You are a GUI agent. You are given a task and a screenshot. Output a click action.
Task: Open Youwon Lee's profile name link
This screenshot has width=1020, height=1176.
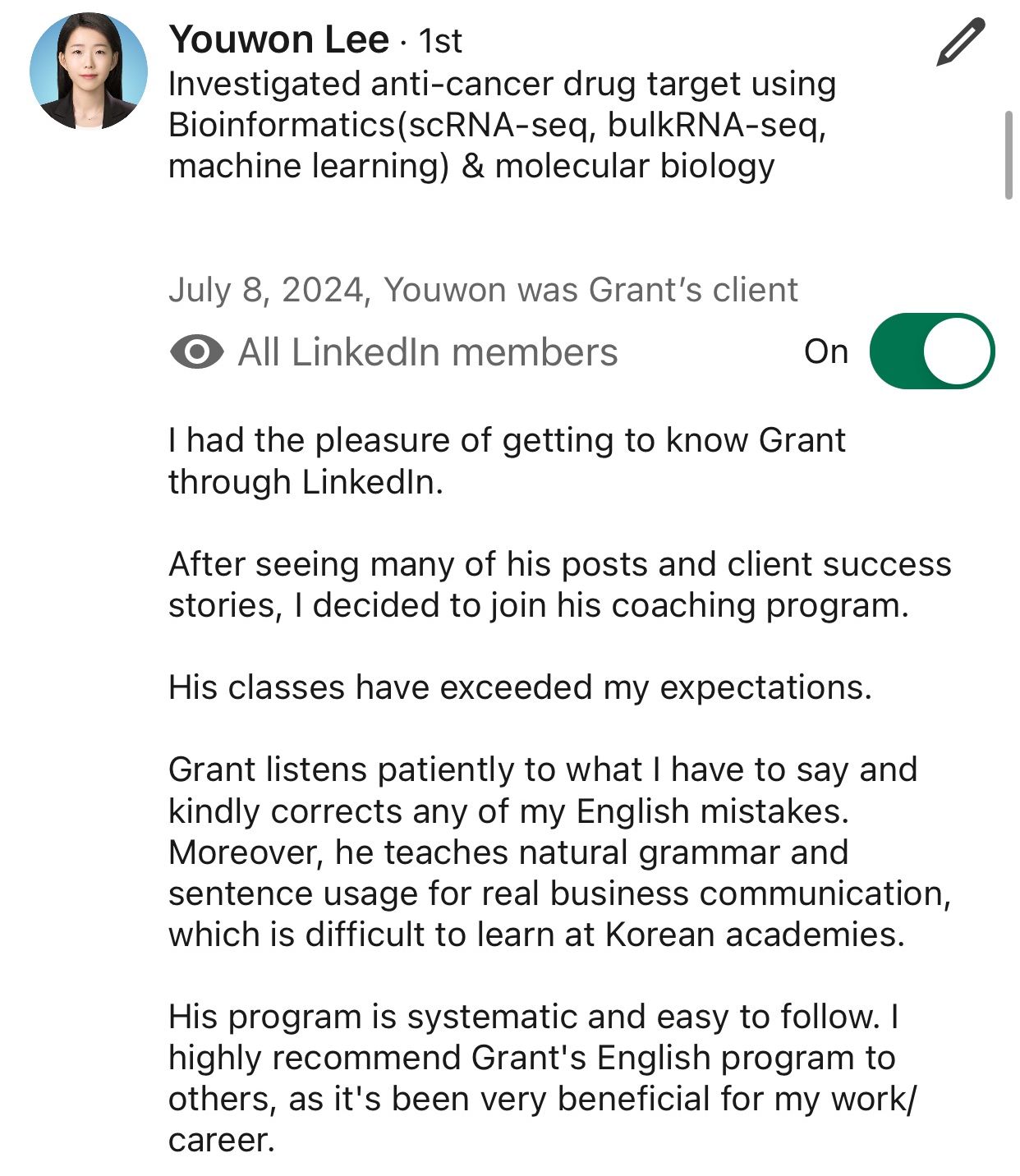278,39
